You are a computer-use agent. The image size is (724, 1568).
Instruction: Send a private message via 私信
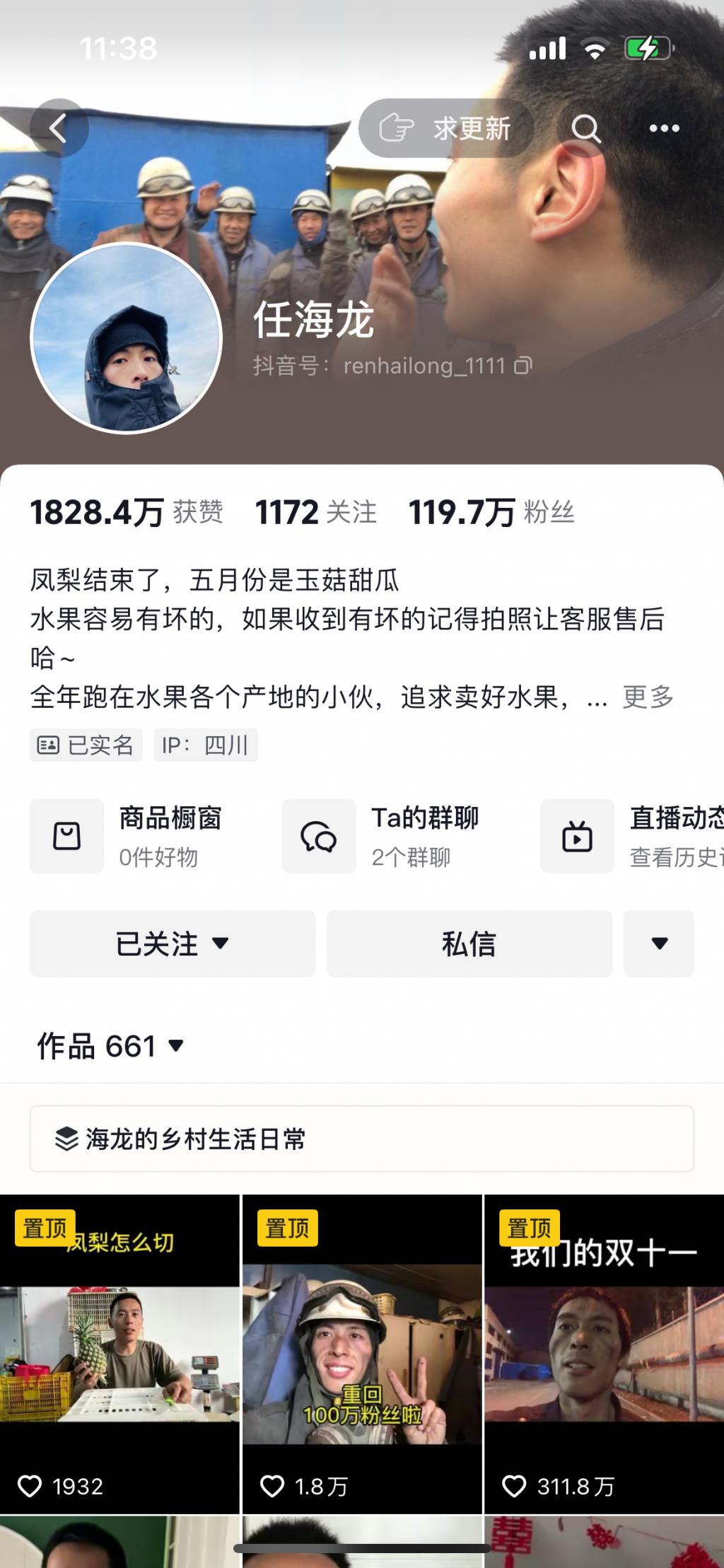(469, 943)
